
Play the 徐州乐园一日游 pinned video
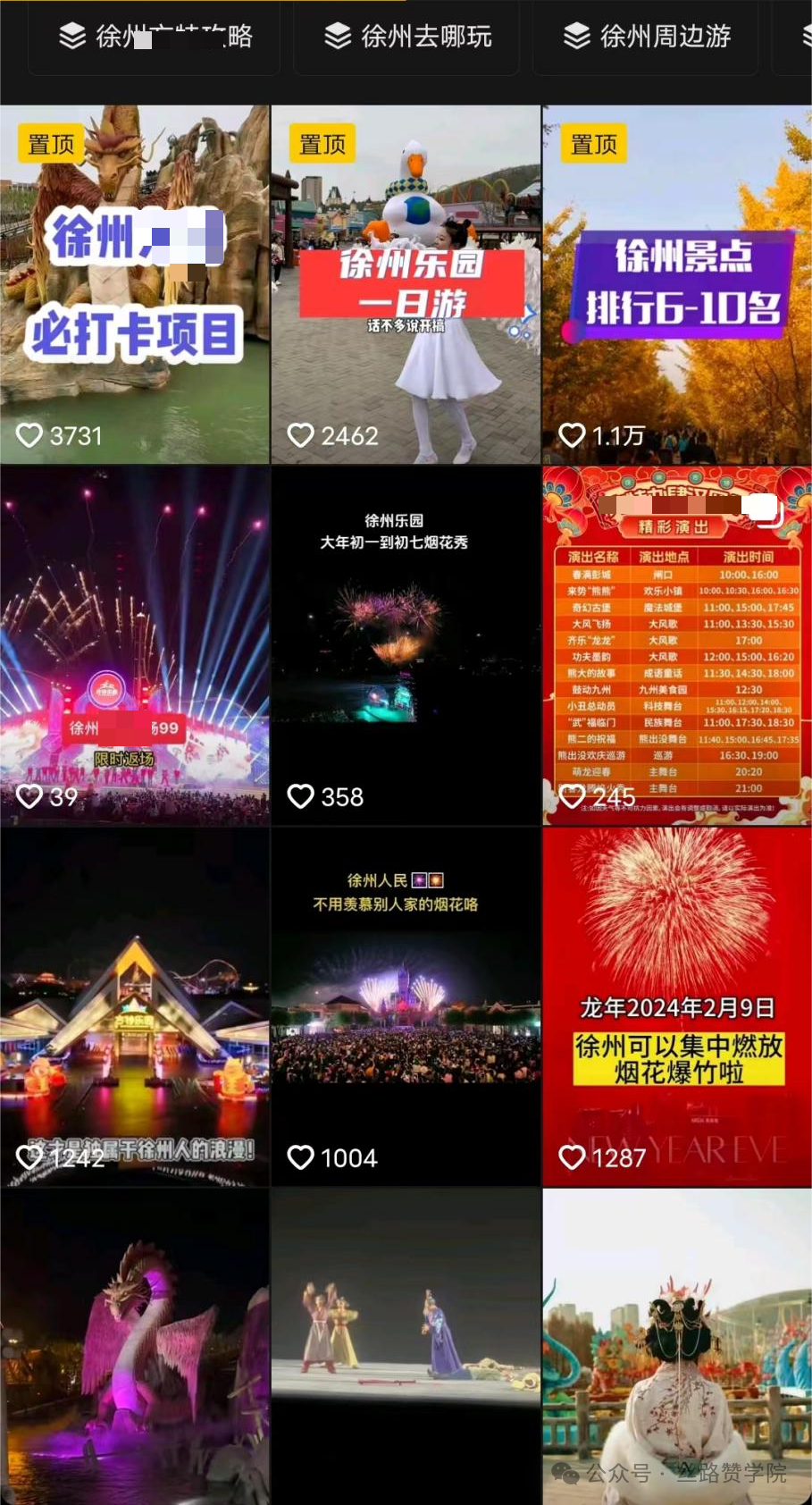coord(406,284)
